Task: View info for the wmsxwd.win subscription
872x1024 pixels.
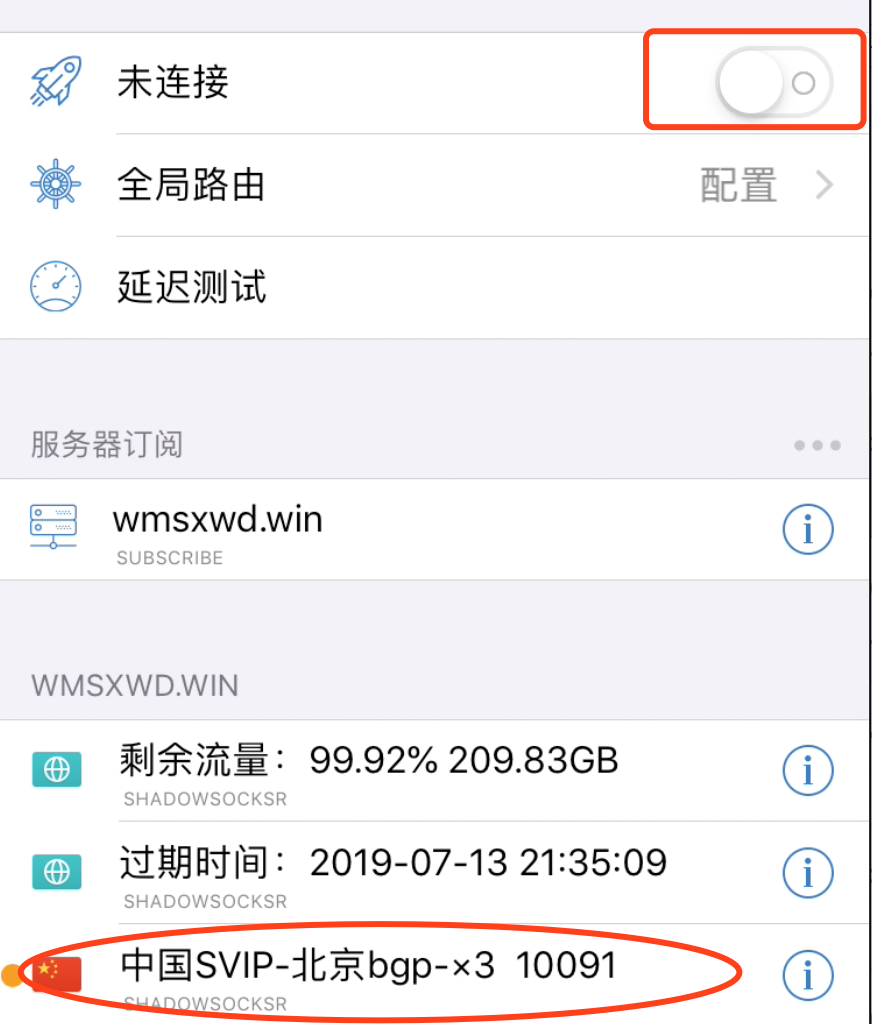Action: 807,529
